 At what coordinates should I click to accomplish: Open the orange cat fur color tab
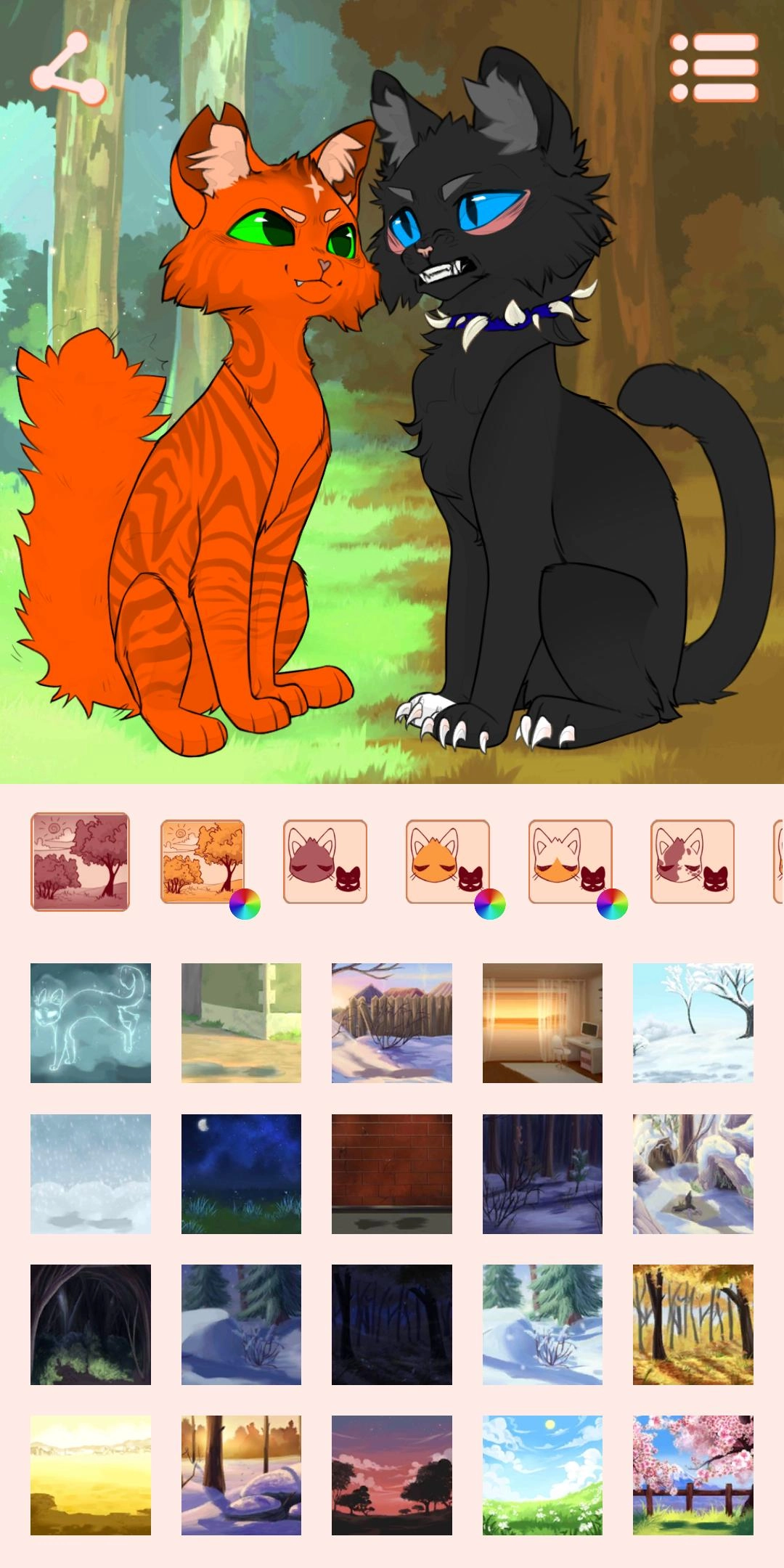(x=448, y=862)
